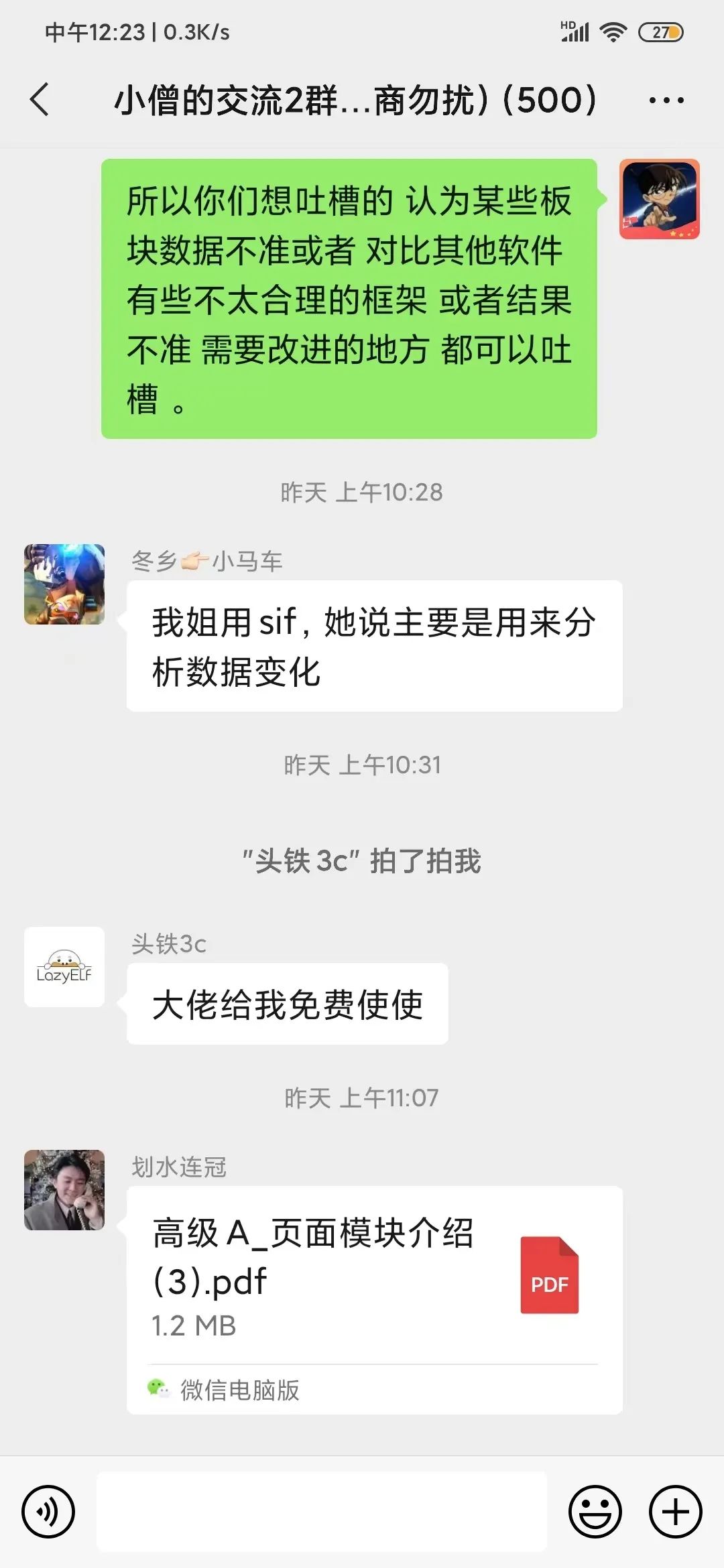The image size is (724, 1568).
Task: View 头铁3c's LazyELF avatar profile
Action: tap(64, 967)
